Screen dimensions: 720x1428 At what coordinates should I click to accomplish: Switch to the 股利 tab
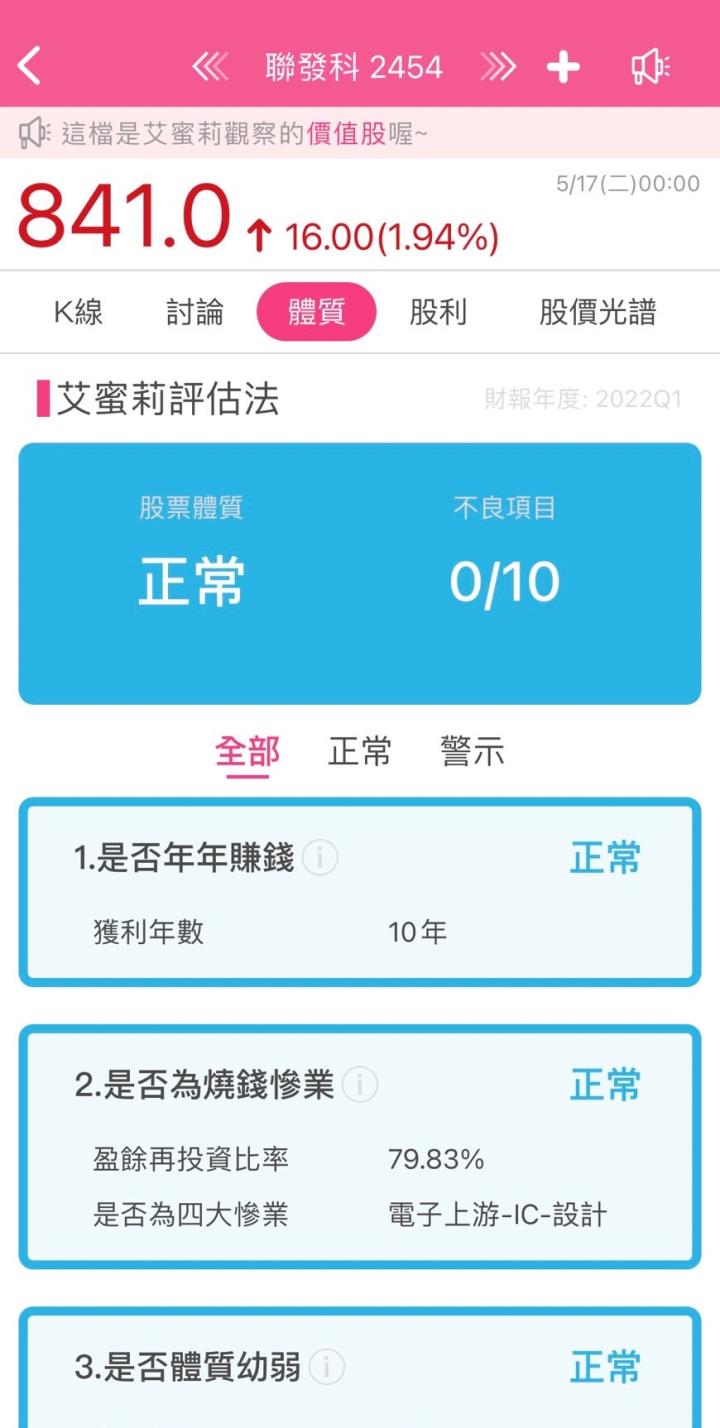438,312
